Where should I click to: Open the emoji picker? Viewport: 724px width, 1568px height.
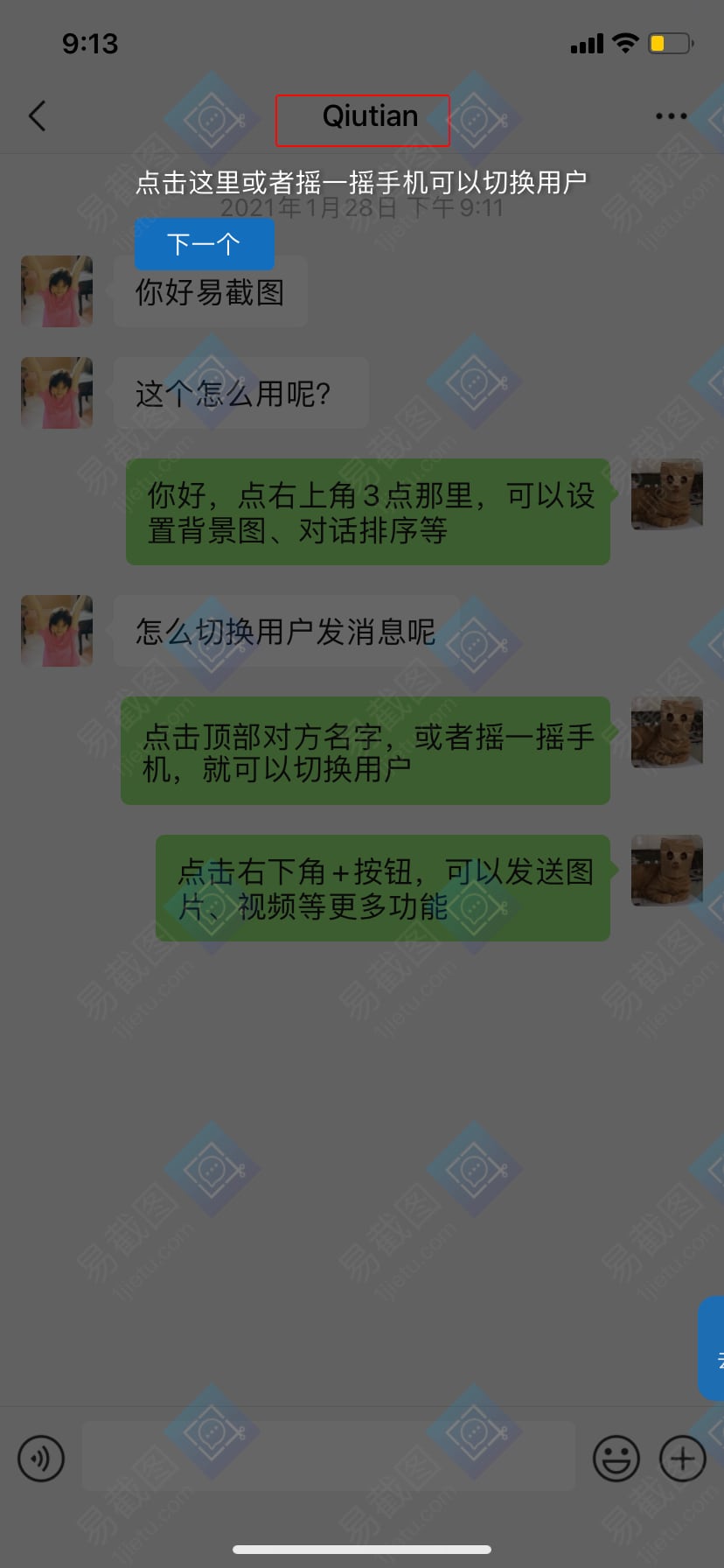click(x=616, y=1459)
